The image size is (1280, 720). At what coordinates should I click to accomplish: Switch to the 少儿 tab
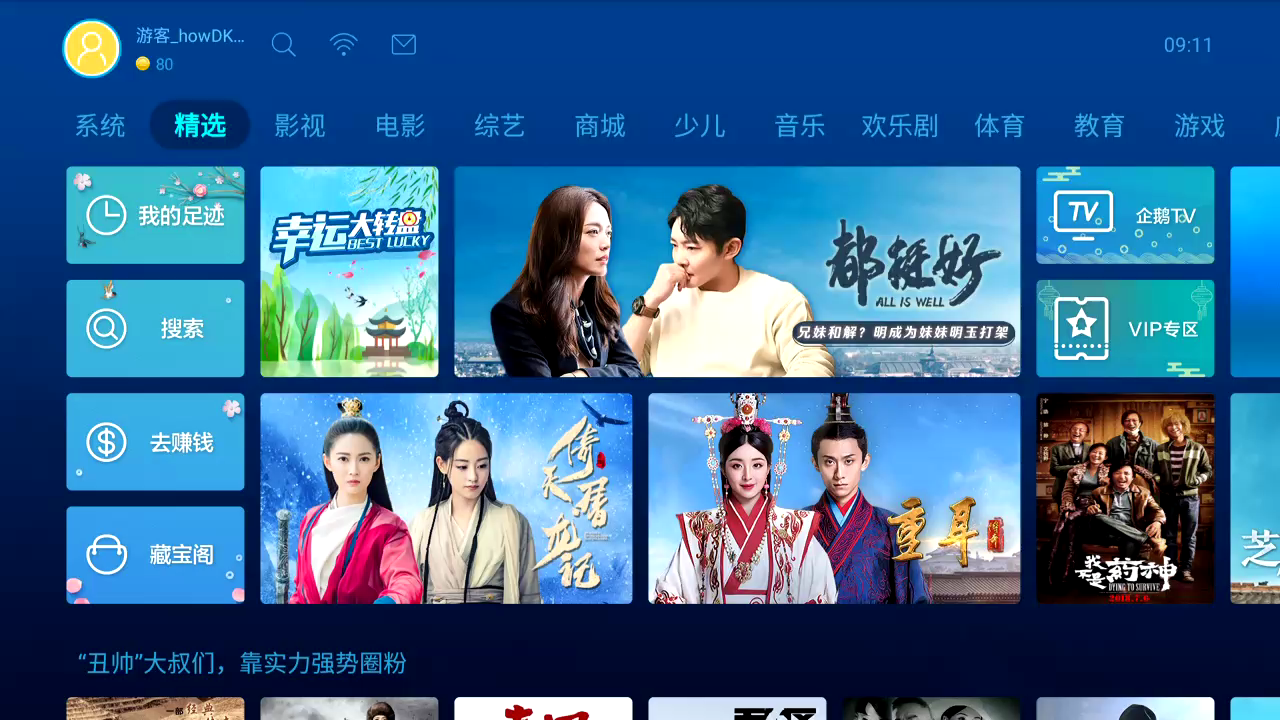pos(700,126)
